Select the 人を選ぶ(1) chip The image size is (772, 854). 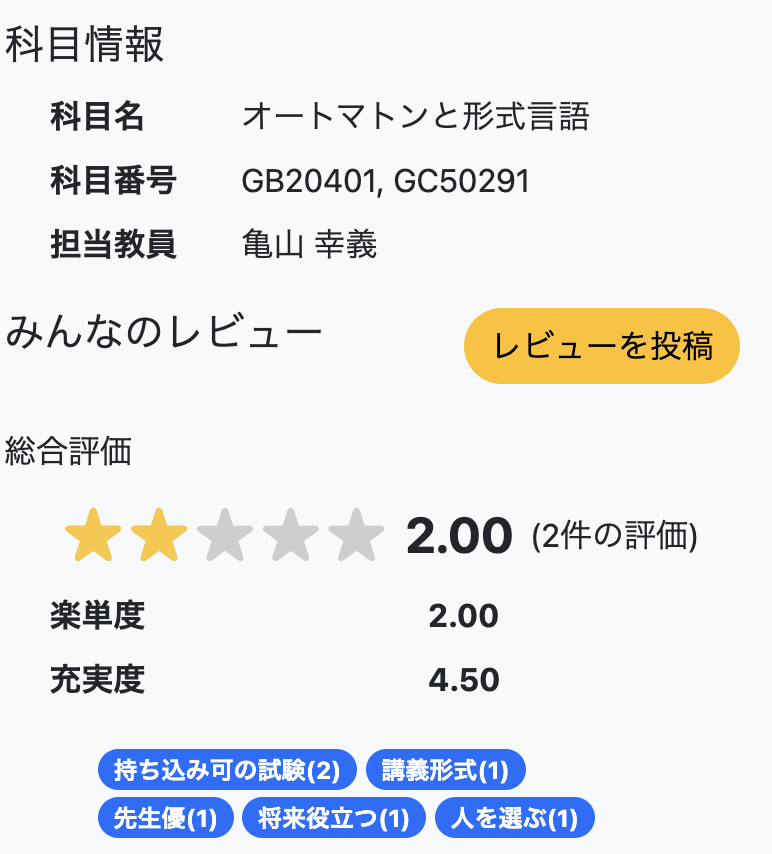515,818
